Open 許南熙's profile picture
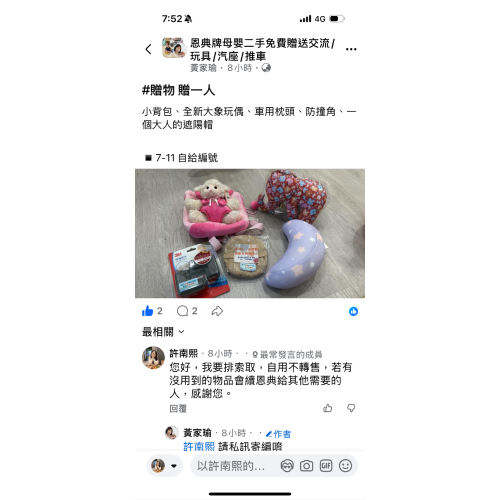This screenshot has width=500, height=500. 153,357
